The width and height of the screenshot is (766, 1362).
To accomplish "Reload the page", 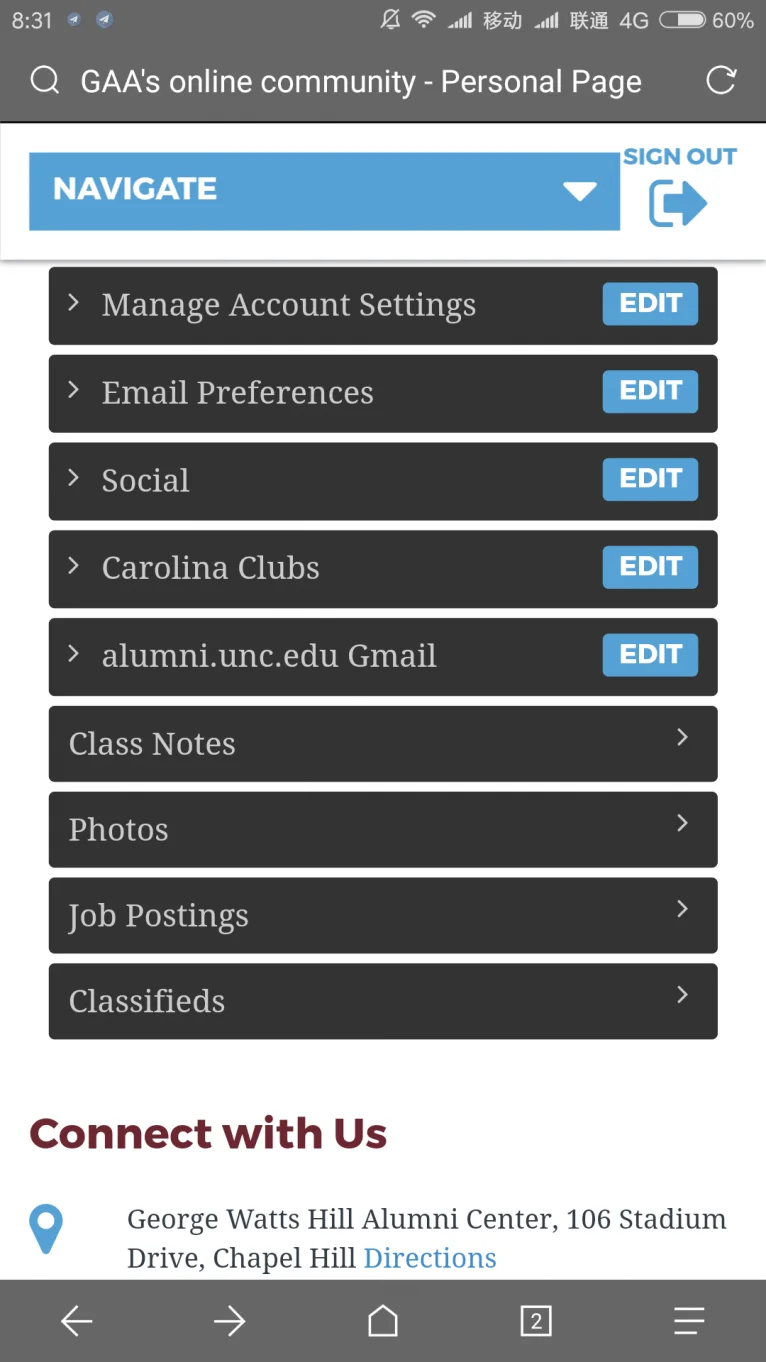I will [x=721, y=81].
